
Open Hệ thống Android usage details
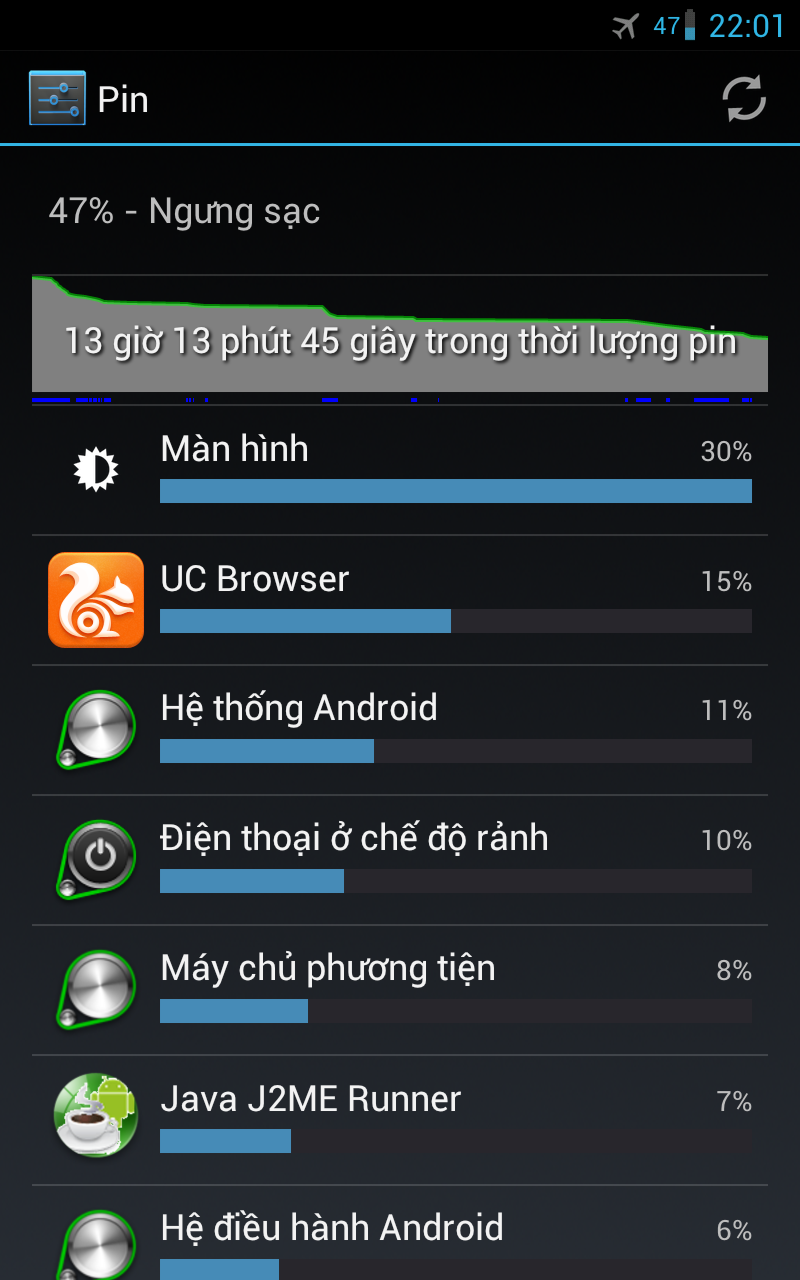400,730
